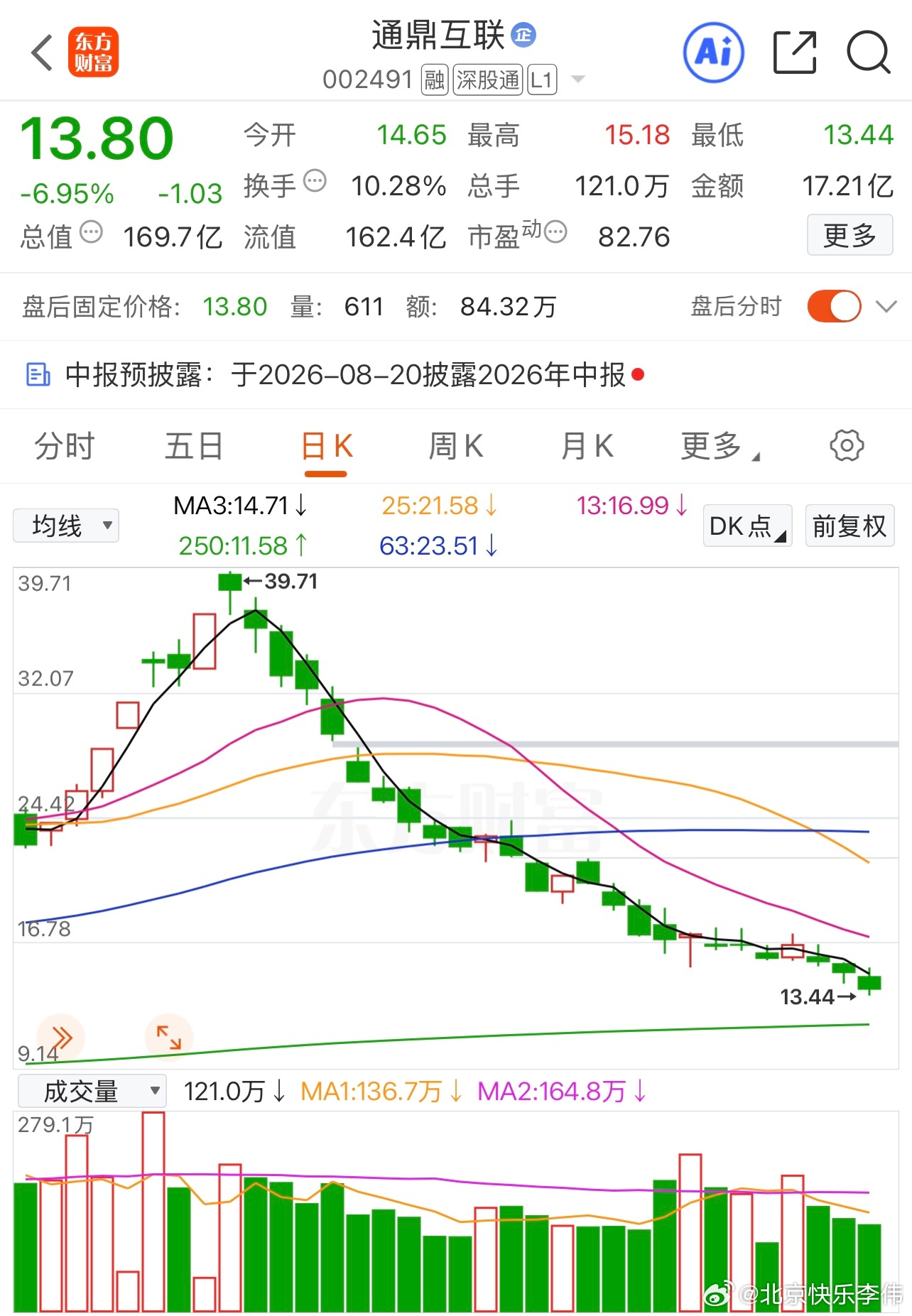The height and width of the screenshot is (1316, 912).
Task: Open stock search magnifier
Action: [x=868, y=53]
